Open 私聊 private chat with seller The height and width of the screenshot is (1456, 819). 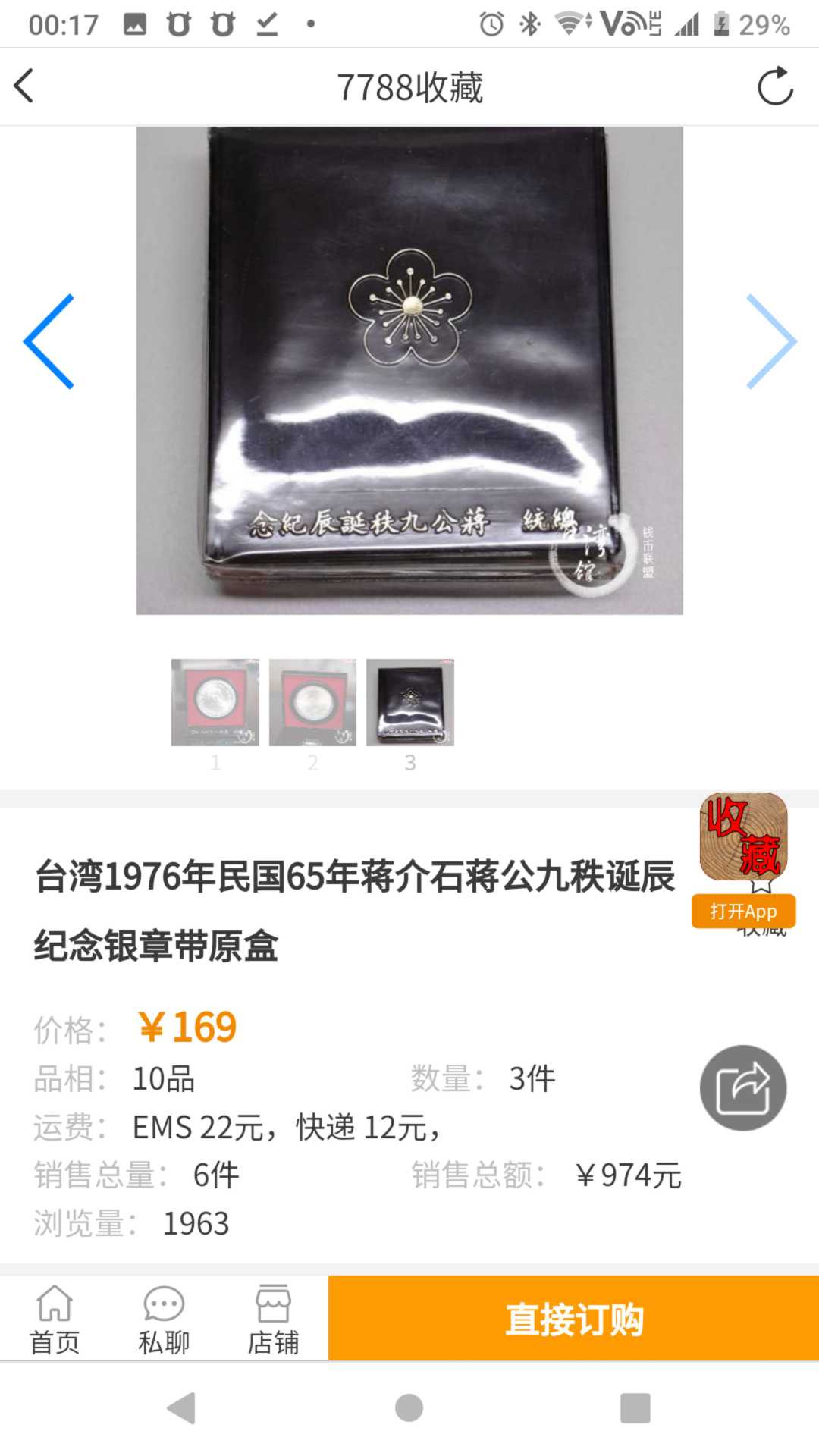(x=164, y=1319)
